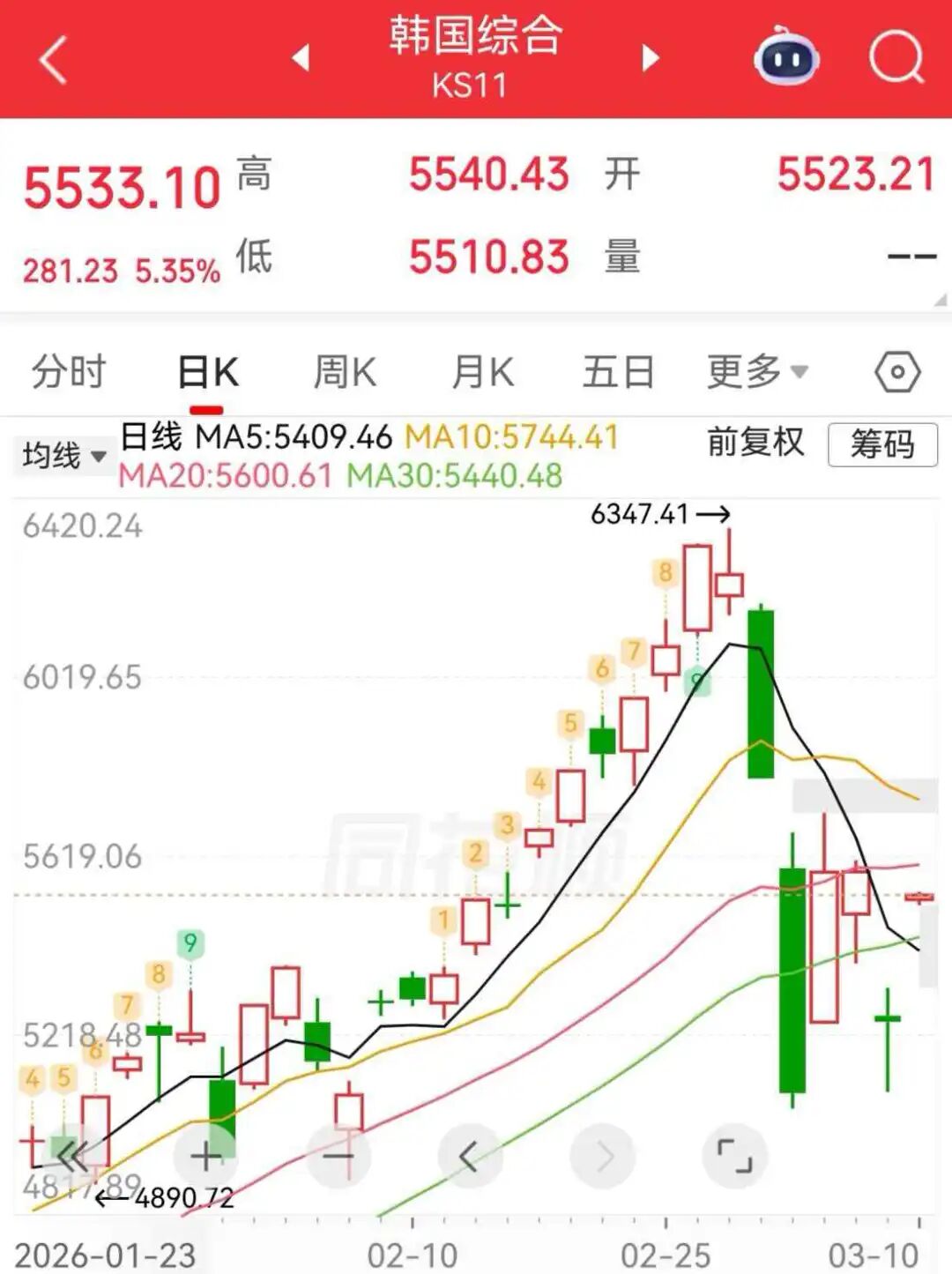952x1274 pixels.
Task: Select the 日K tab
Action: (207, 372)
